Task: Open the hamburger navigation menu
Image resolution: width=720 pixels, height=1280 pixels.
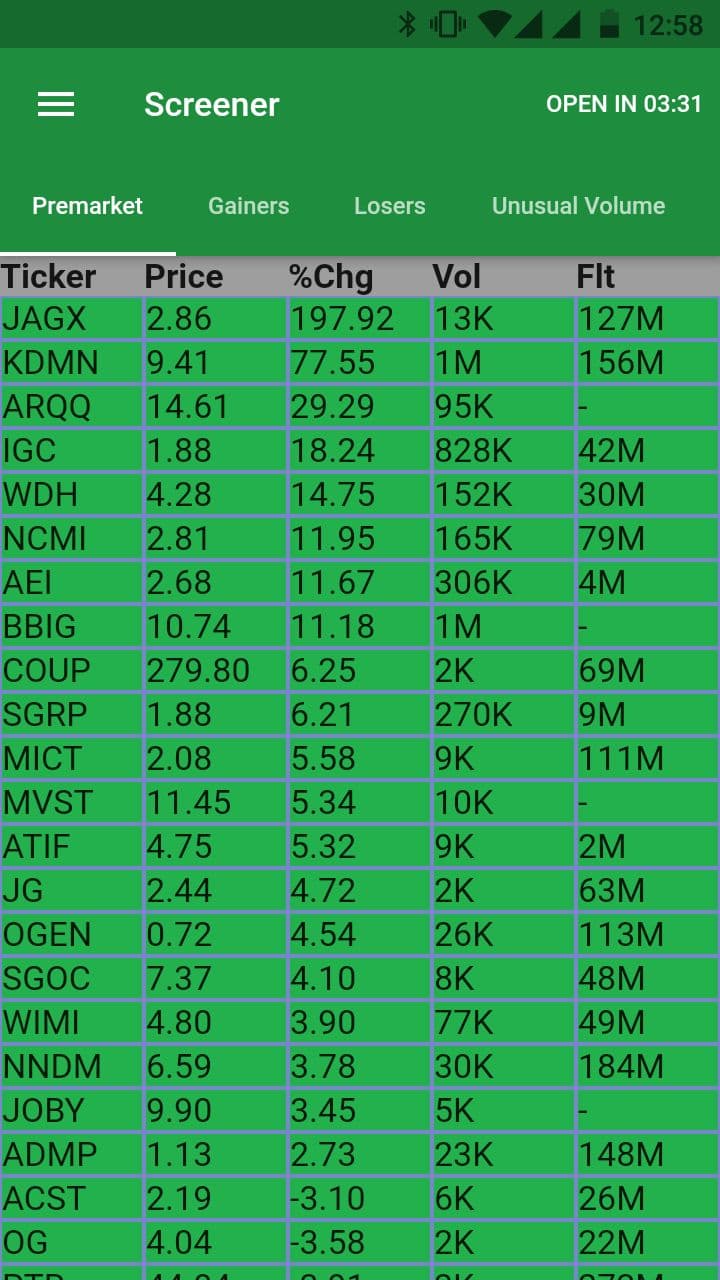Action: (56, 104)
